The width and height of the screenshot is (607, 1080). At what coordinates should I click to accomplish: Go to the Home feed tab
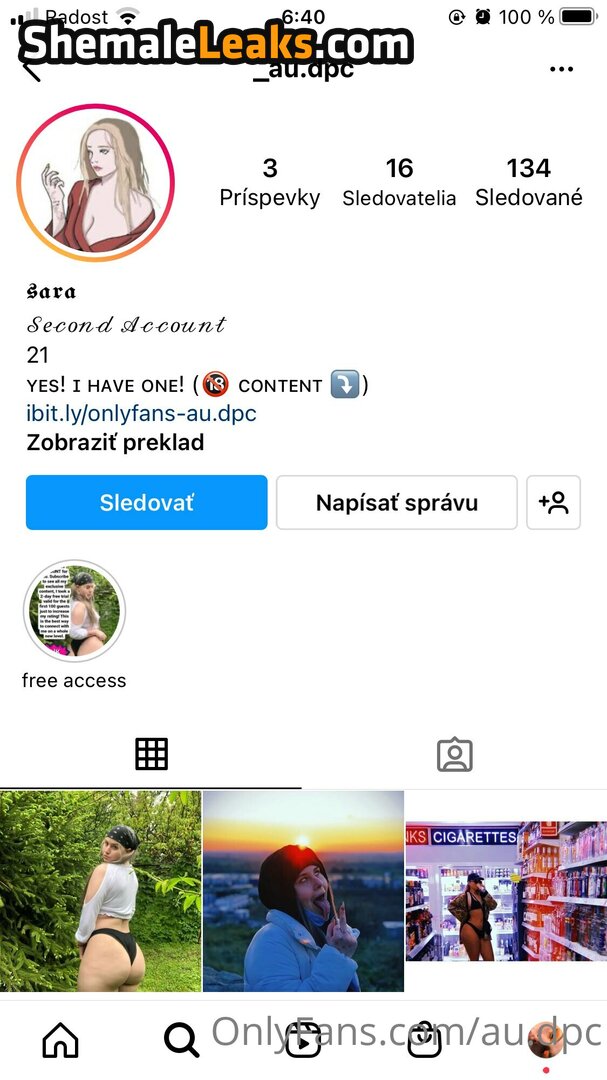point(60,1040)
